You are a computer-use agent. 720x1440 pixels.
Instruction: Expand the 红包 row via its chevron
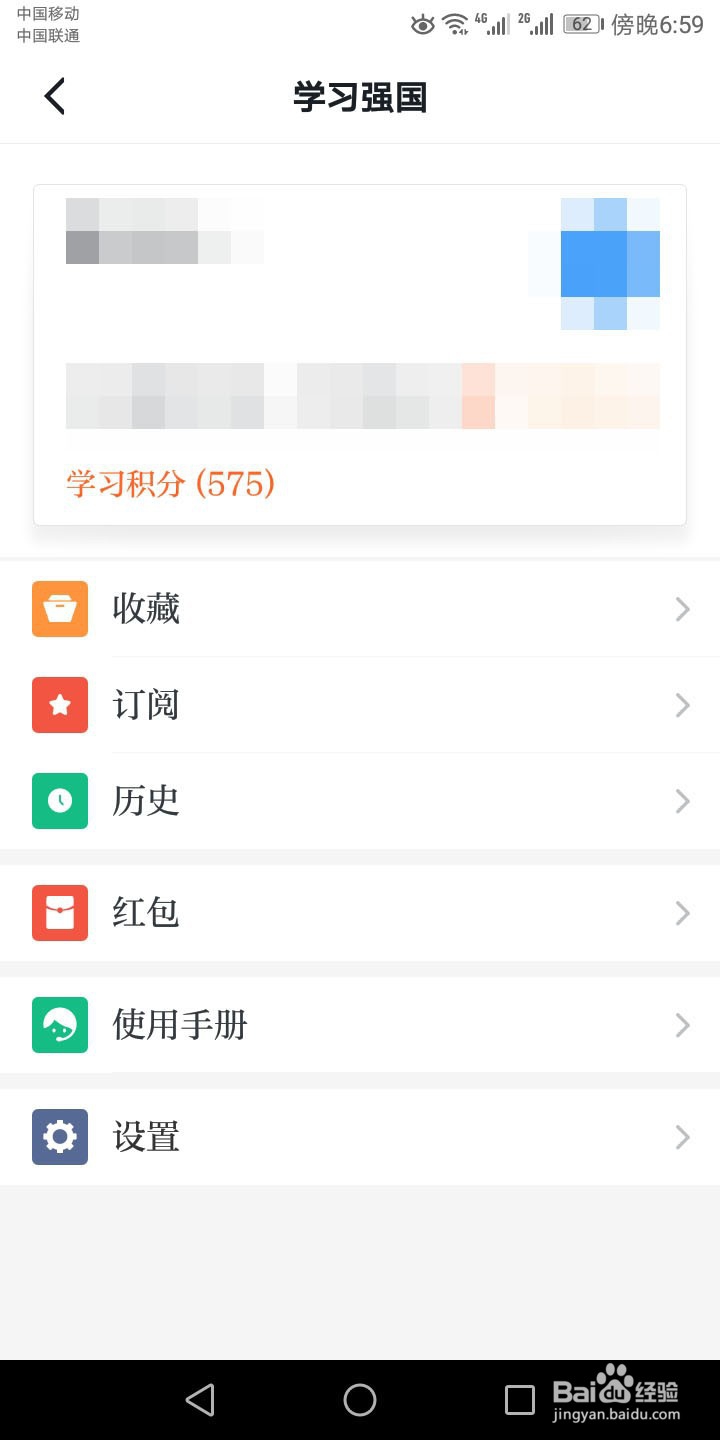click(x=682, y=913)
